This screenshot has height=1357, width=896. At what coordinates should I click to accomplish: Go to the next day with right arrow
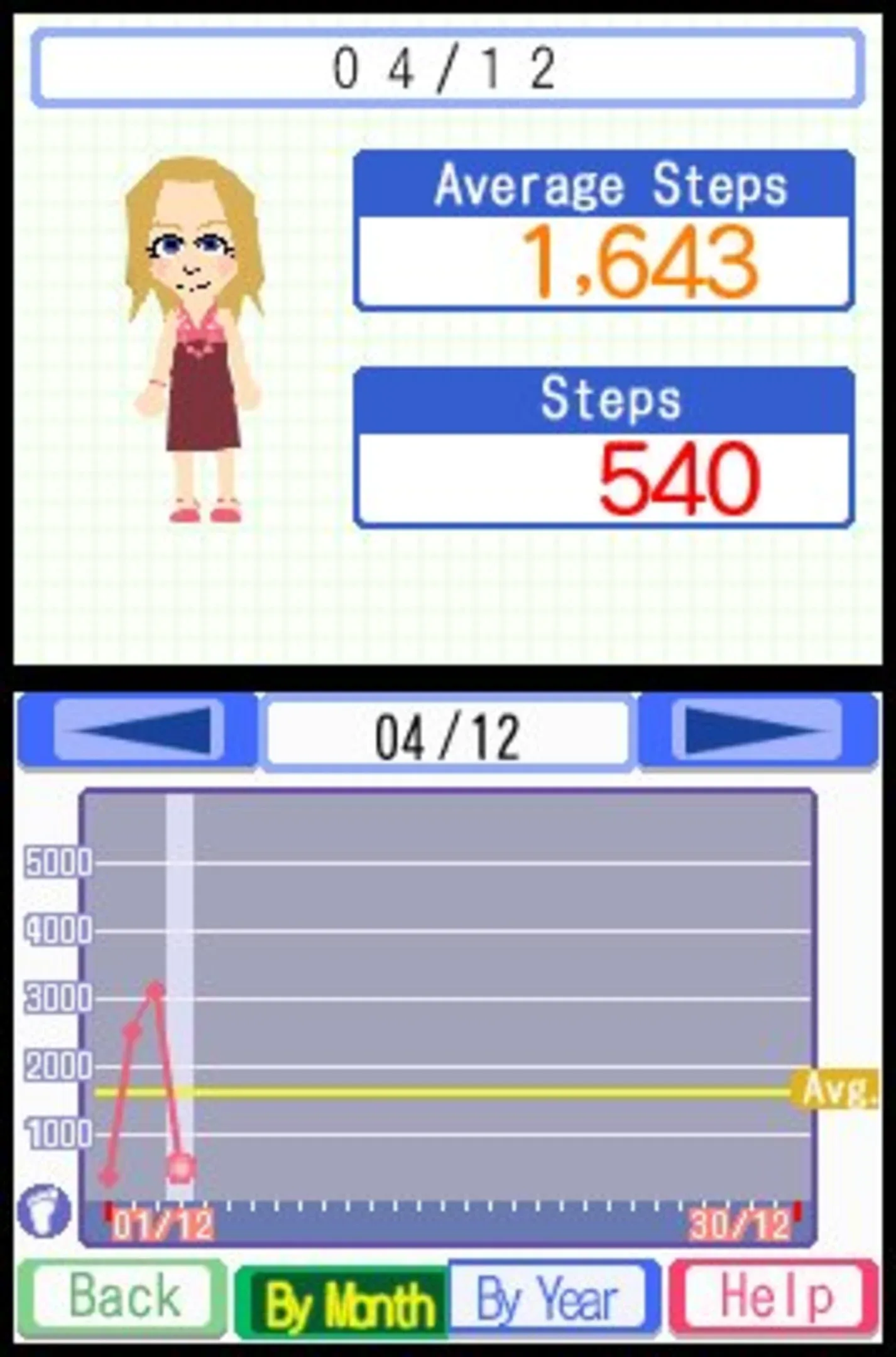[x=757, y=730]
